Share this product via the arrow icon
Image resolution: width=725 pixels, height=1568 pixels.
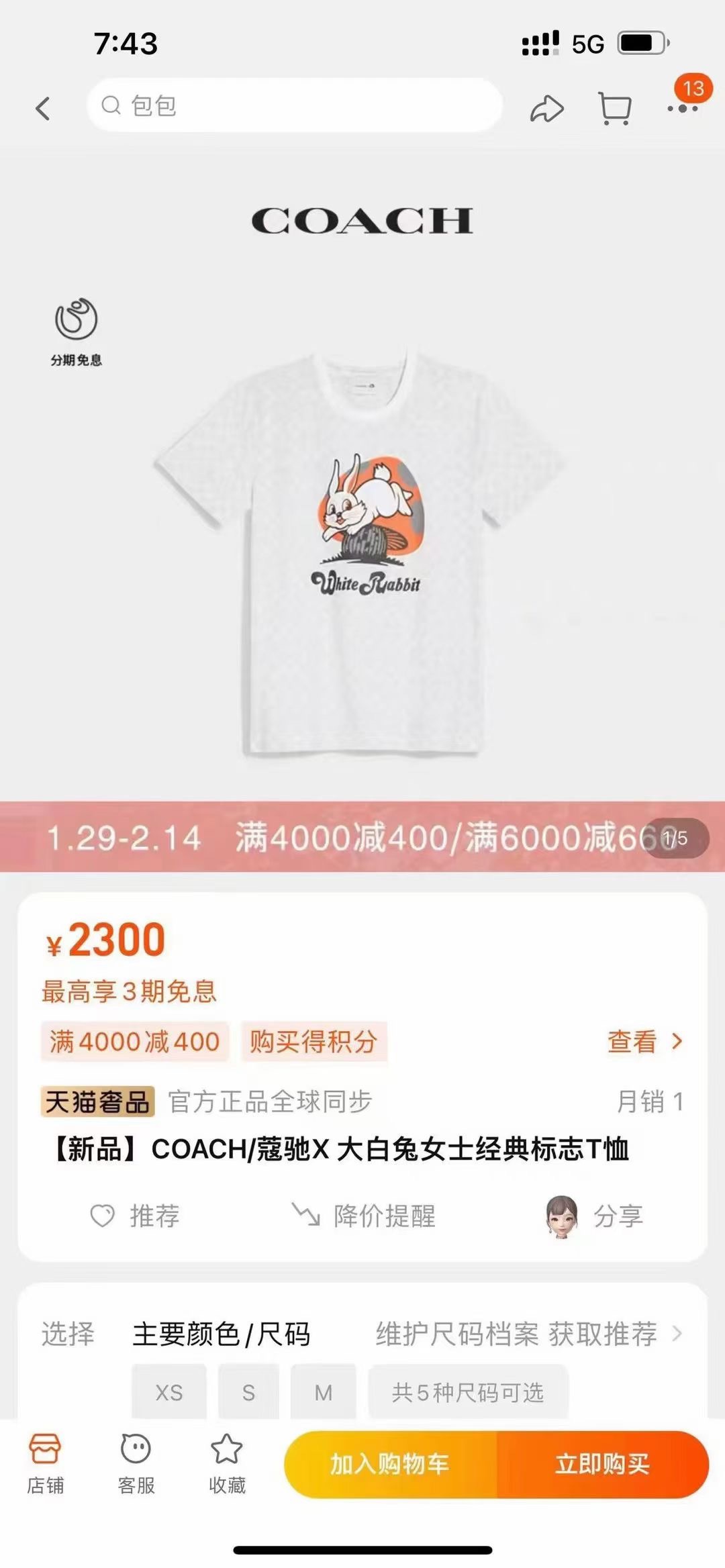tap(546, 109)
